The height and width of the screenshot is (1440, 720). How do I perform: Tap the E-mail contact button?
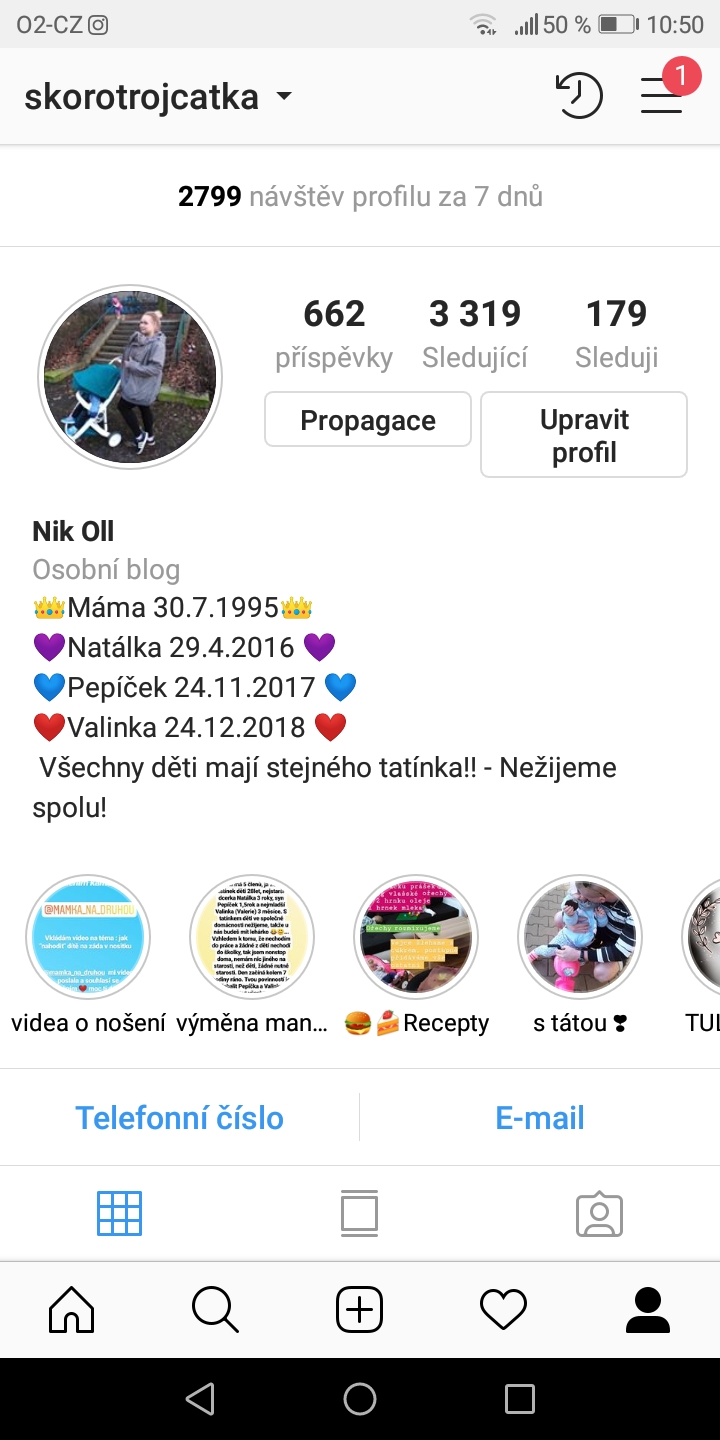click(x=540, y=1118)
